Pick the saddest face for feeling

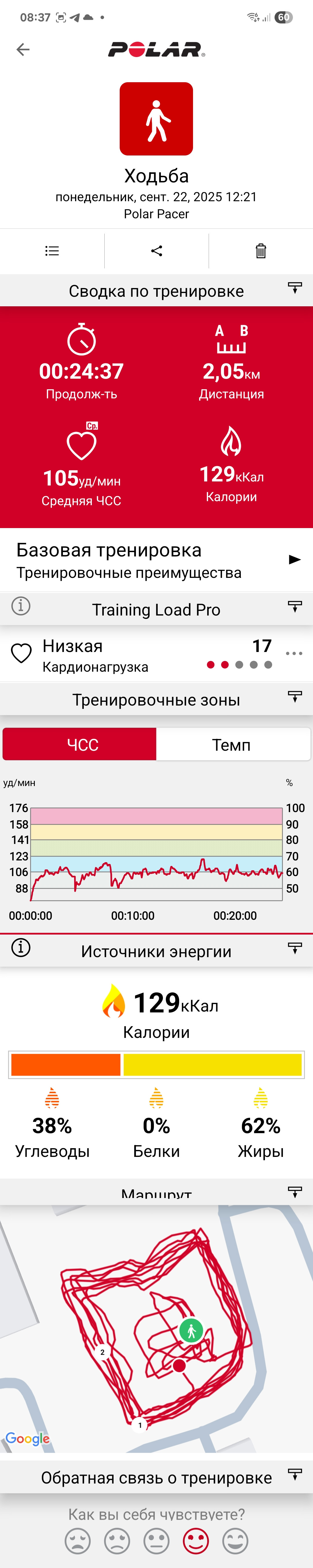(x=78, y=1541)
